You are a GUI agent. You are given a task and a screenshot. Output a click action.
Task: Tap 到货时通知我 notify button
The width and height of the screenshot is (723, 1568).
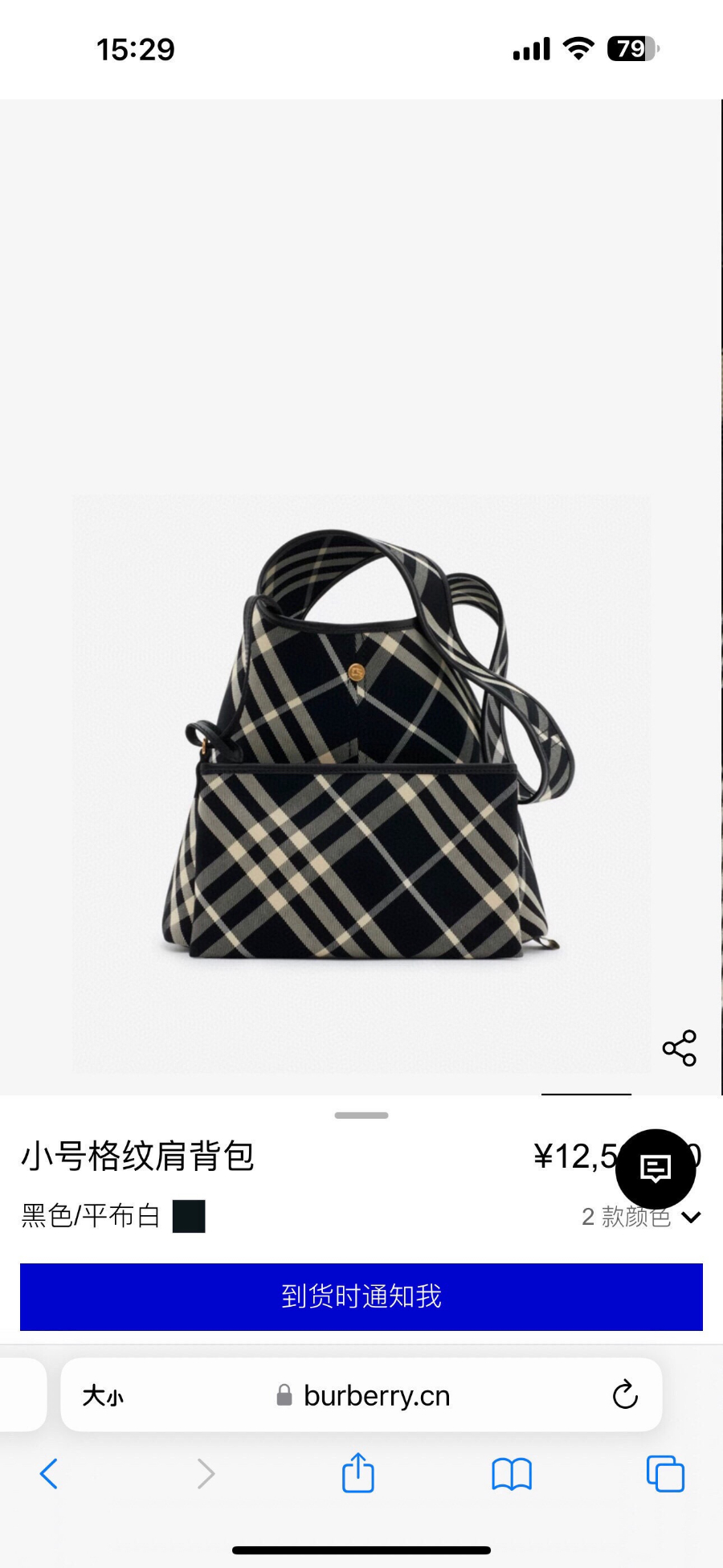click(x=361, y=1296)
